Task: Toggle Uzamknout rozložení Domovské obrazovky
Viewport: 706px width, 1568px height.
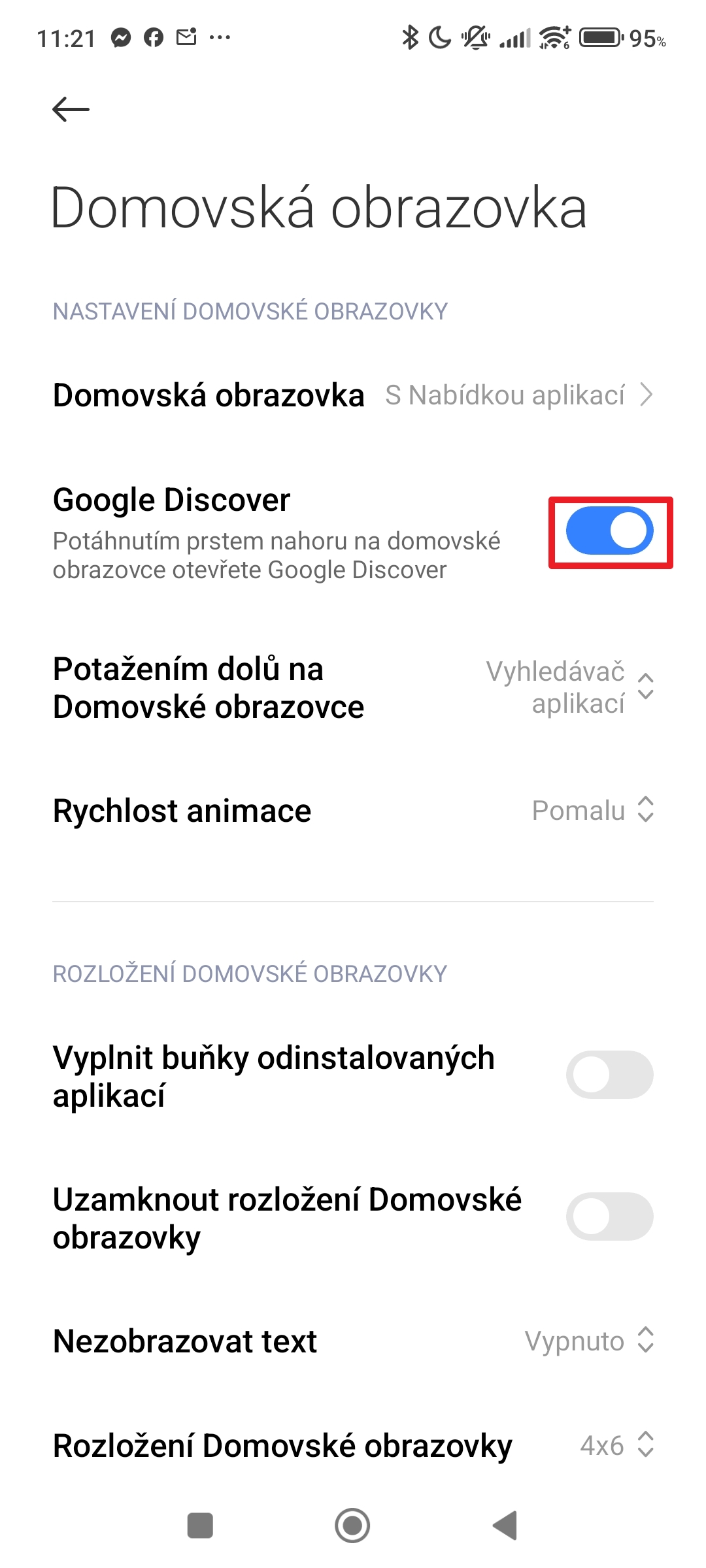Action: coord(610,1217)
